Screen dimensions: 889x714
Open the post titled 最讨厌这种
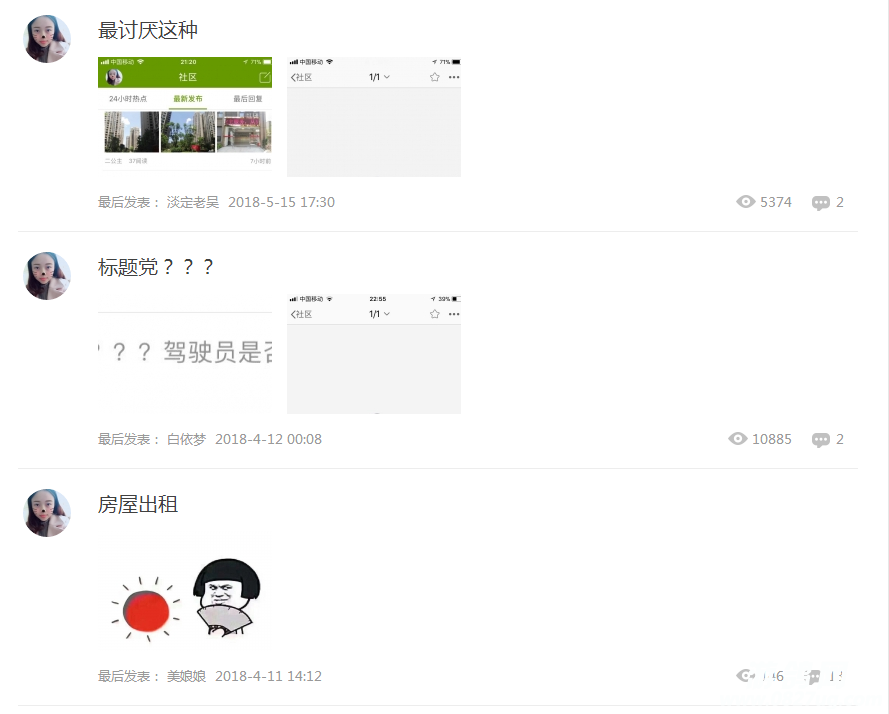[148, 30]
